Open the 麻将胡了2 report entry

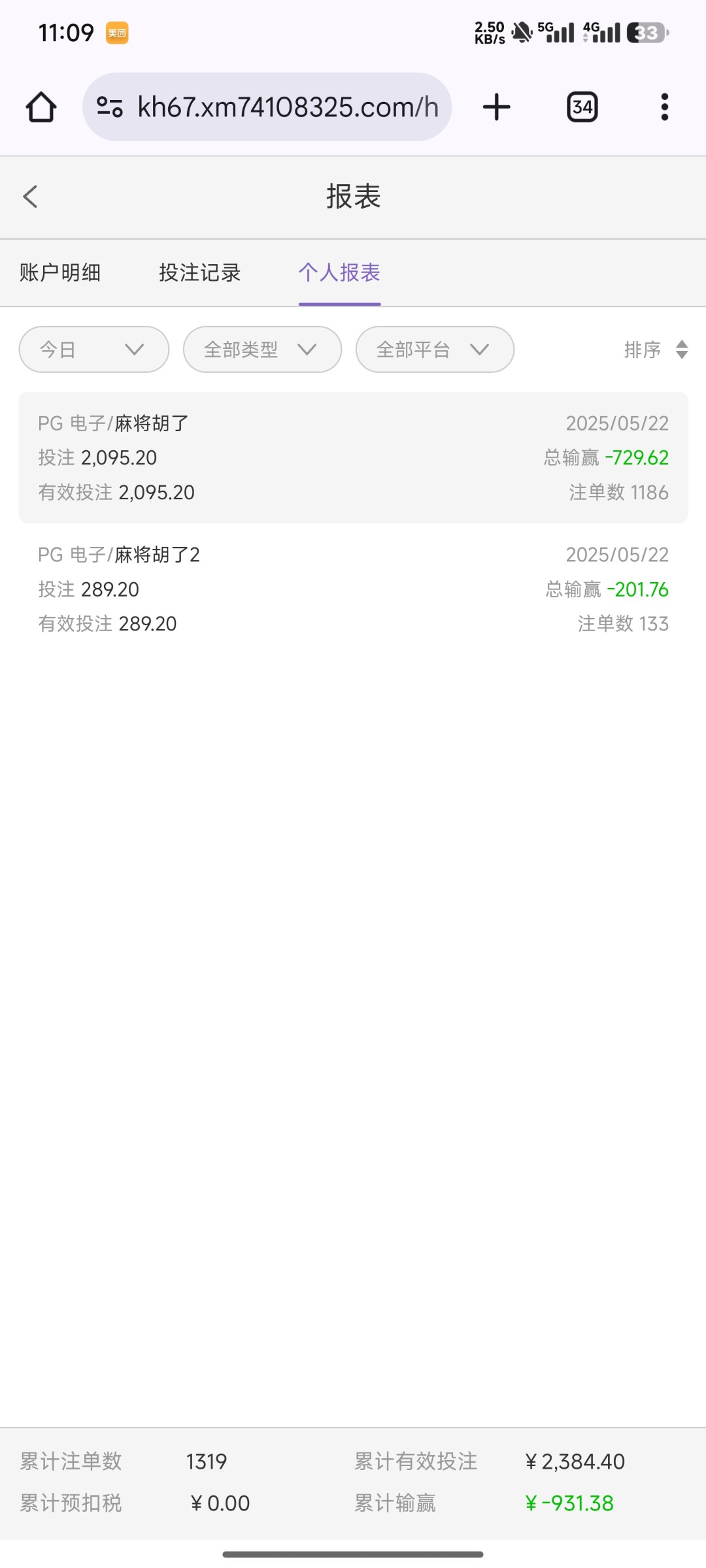(353, 589)
